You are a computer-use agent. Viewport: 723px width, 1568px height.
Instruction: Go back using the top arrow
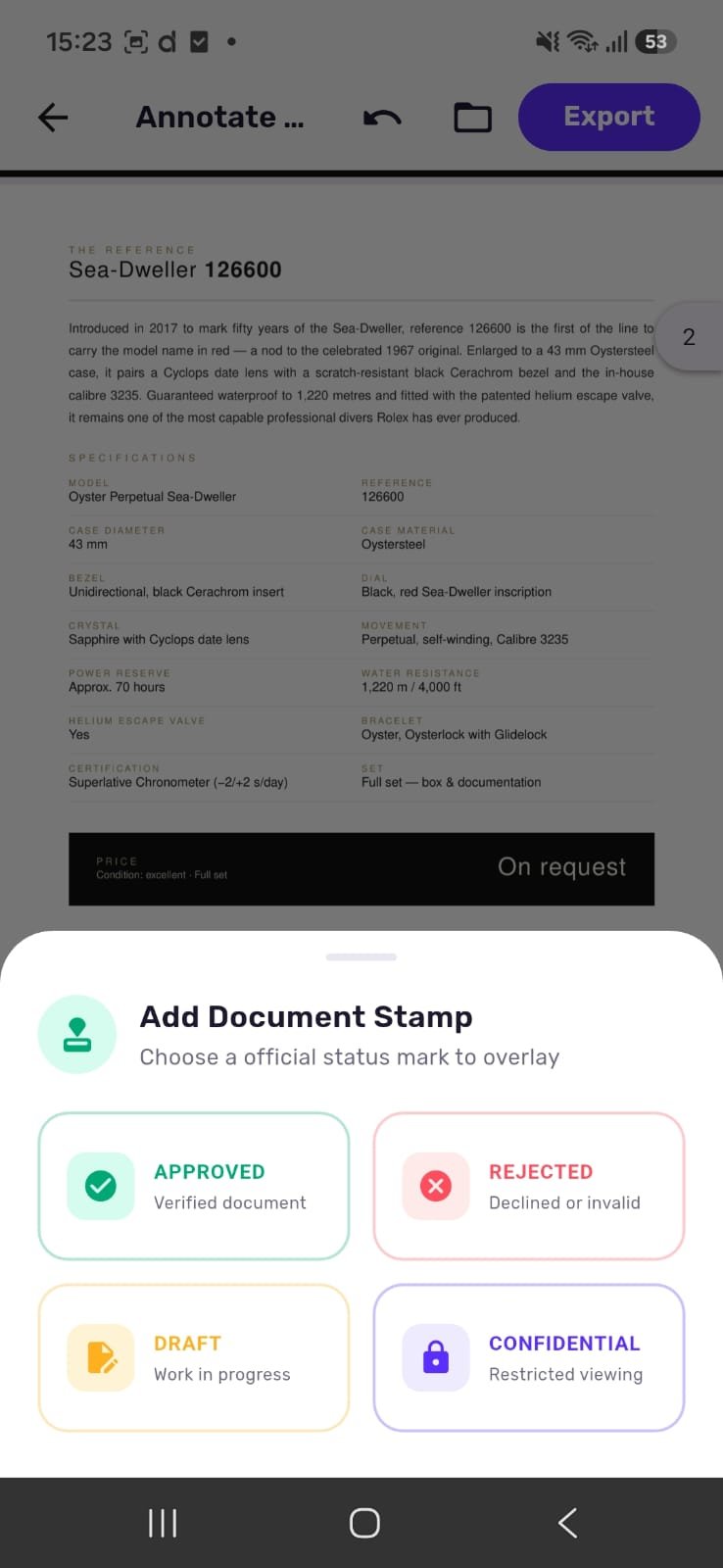[53, 118]
